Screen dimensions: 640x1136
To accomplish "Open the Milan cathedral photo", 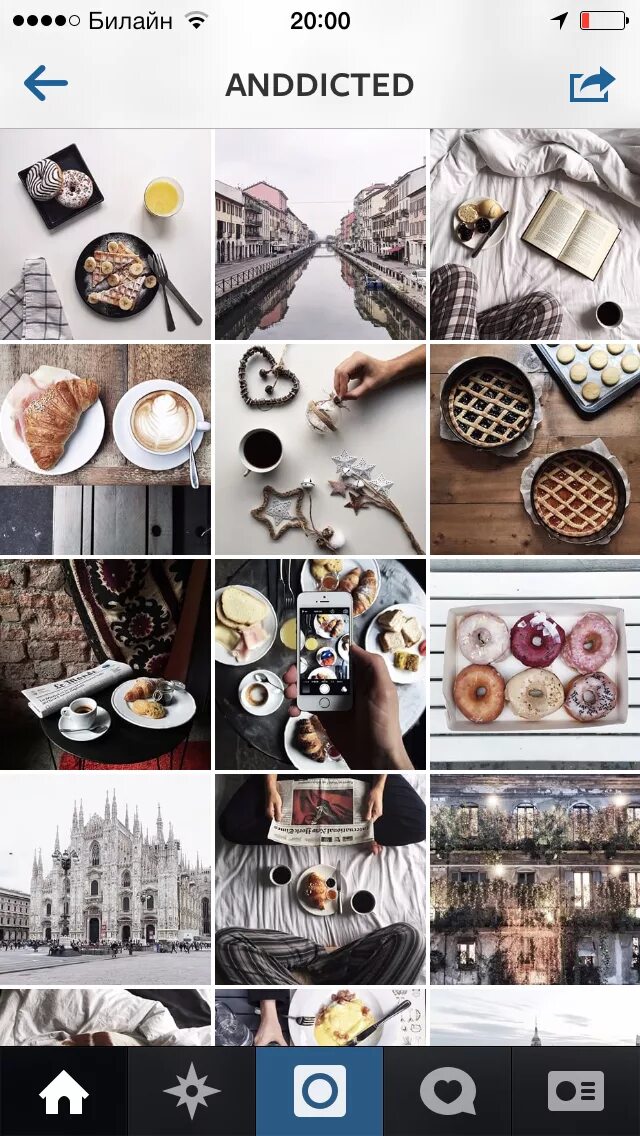I will (x=105, y=879).
